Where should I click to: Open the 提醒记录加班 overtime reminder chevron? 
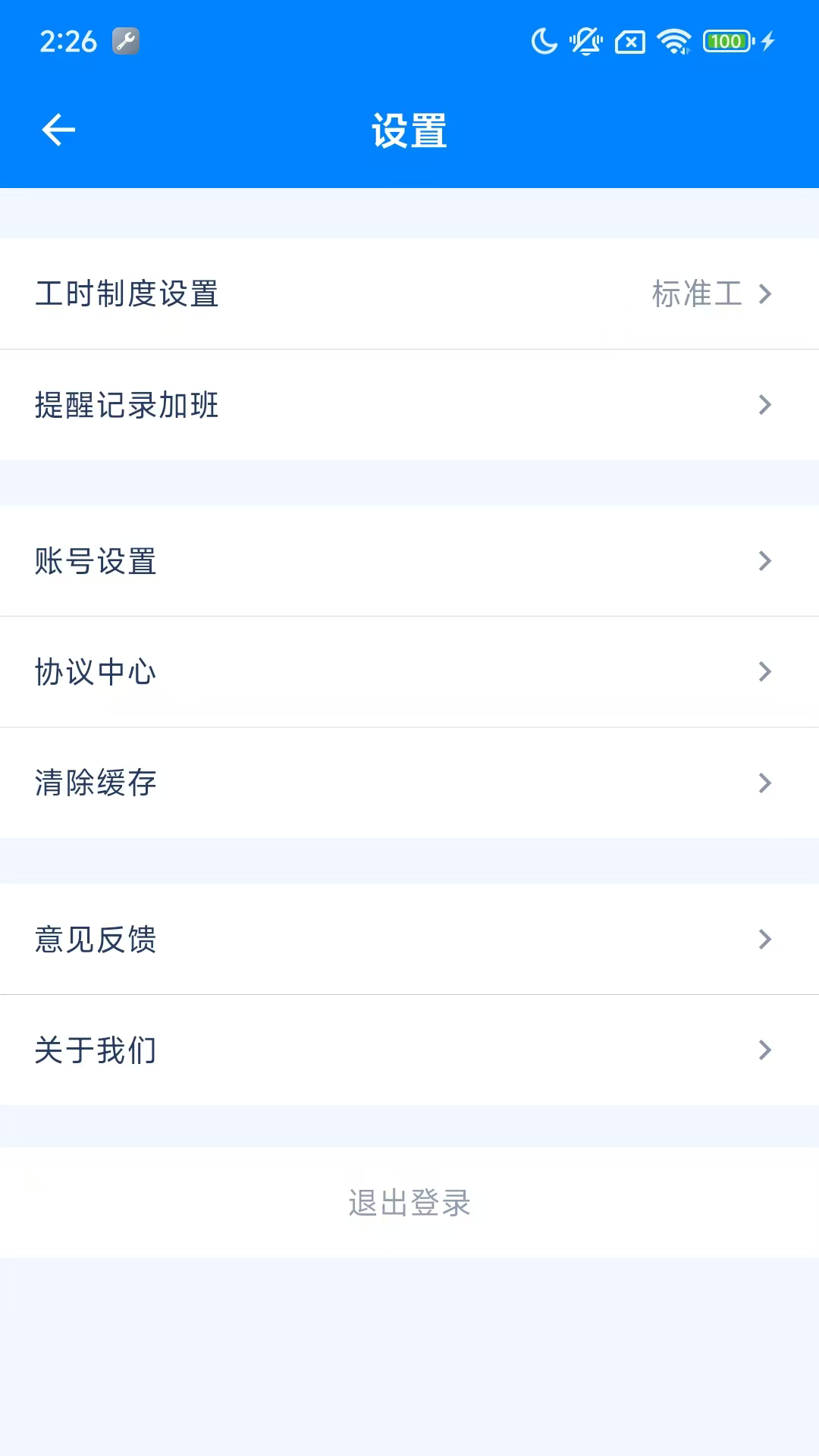(764, 404)
